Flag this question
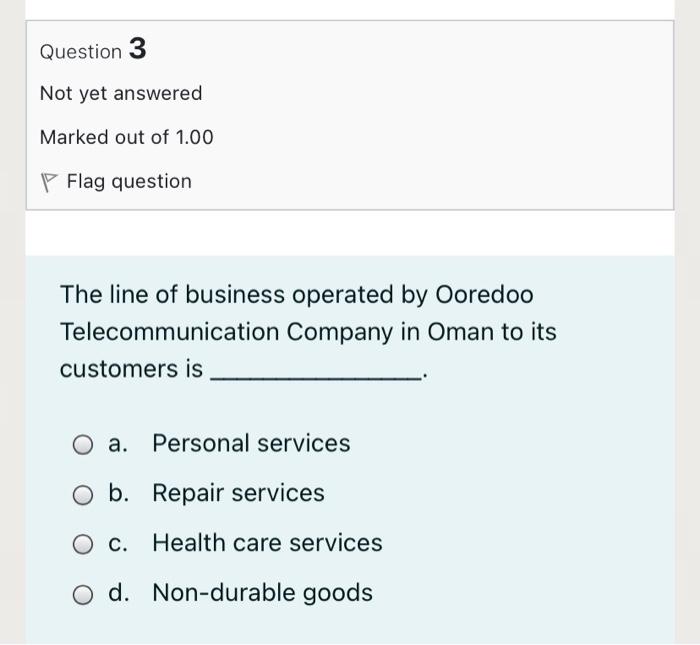700x645 pixels. 116,181
